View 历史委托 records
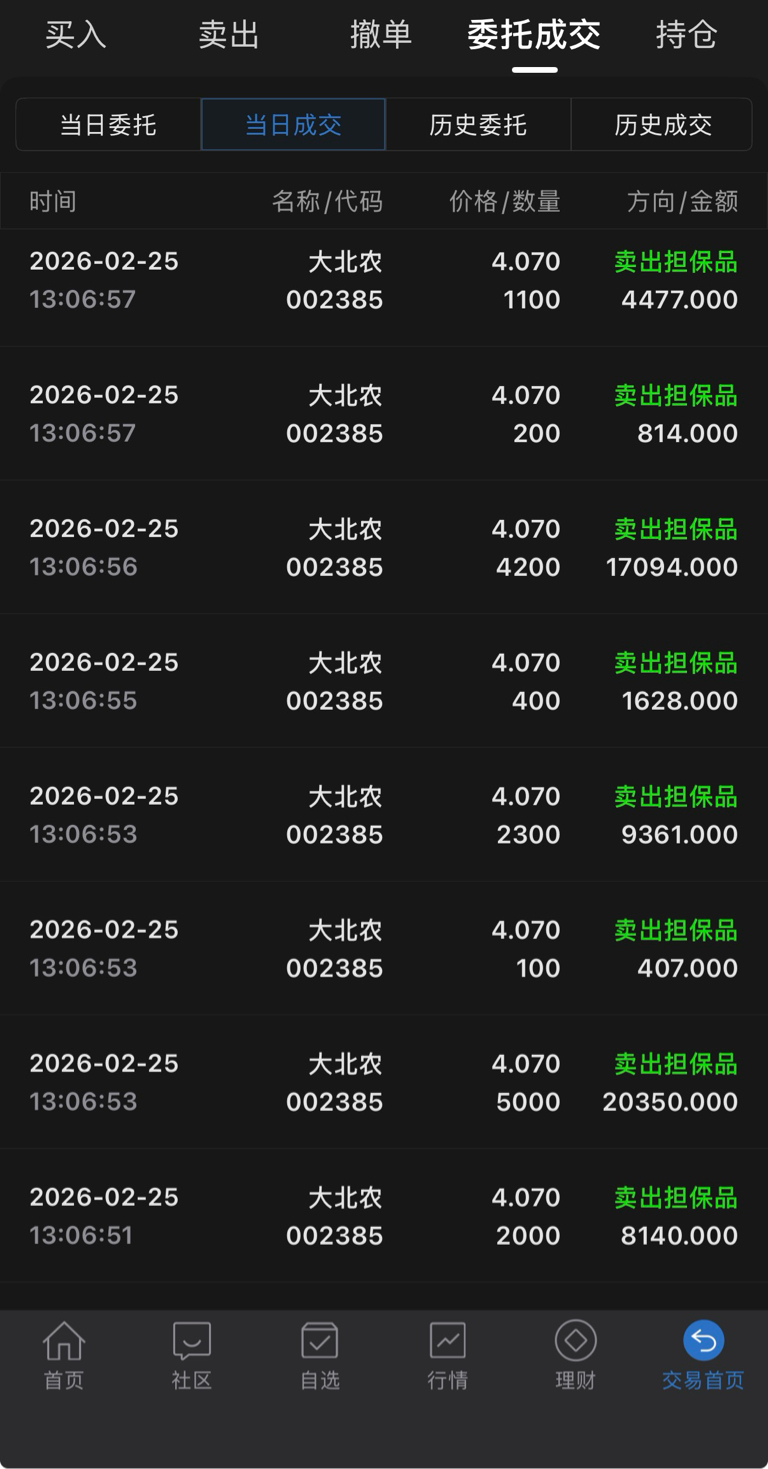This screenshot has height=1469, width=768. pos(478,125)
